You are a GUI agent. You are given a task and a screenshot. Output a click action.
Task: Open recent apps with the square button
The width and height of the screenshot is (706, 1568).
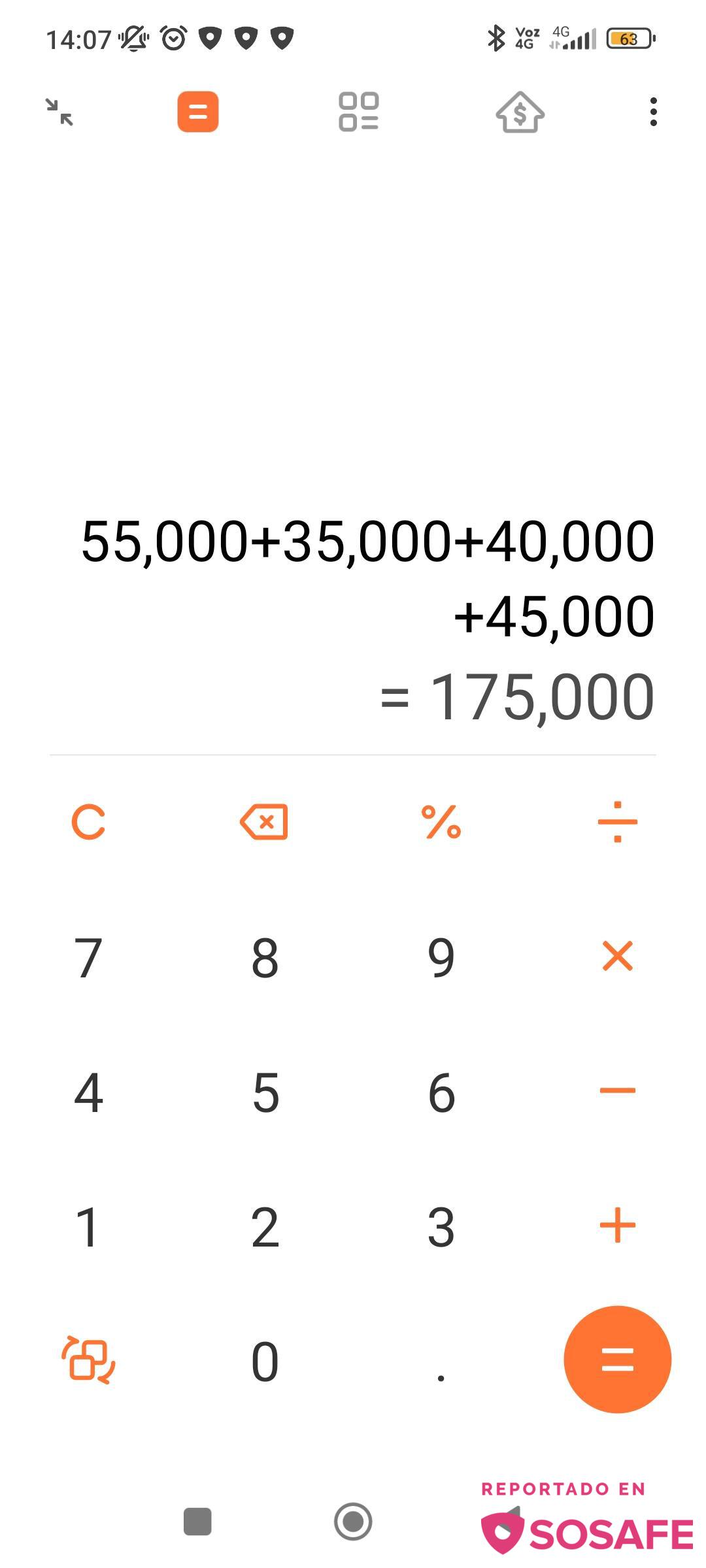coord(197,1522)
